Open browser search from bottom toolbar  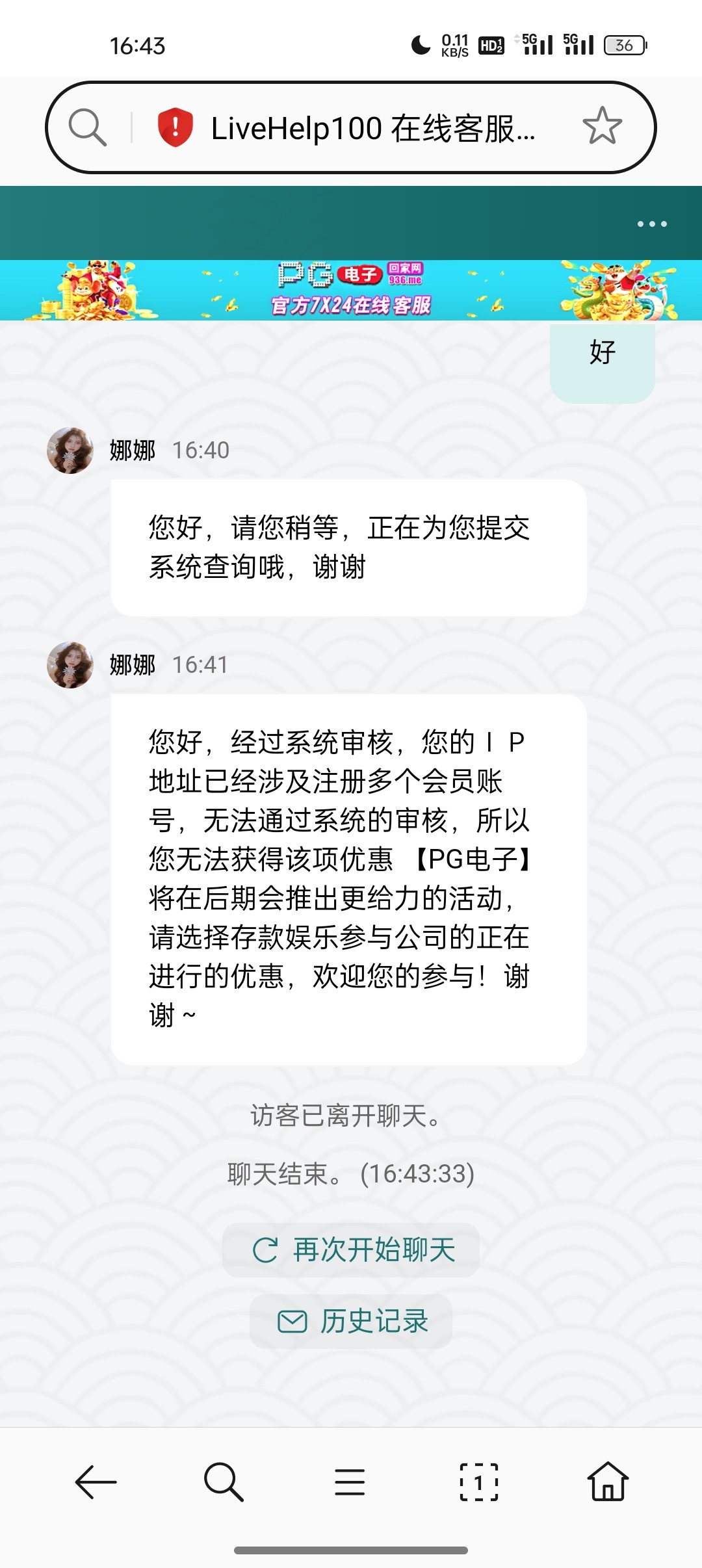[223, 1482]
